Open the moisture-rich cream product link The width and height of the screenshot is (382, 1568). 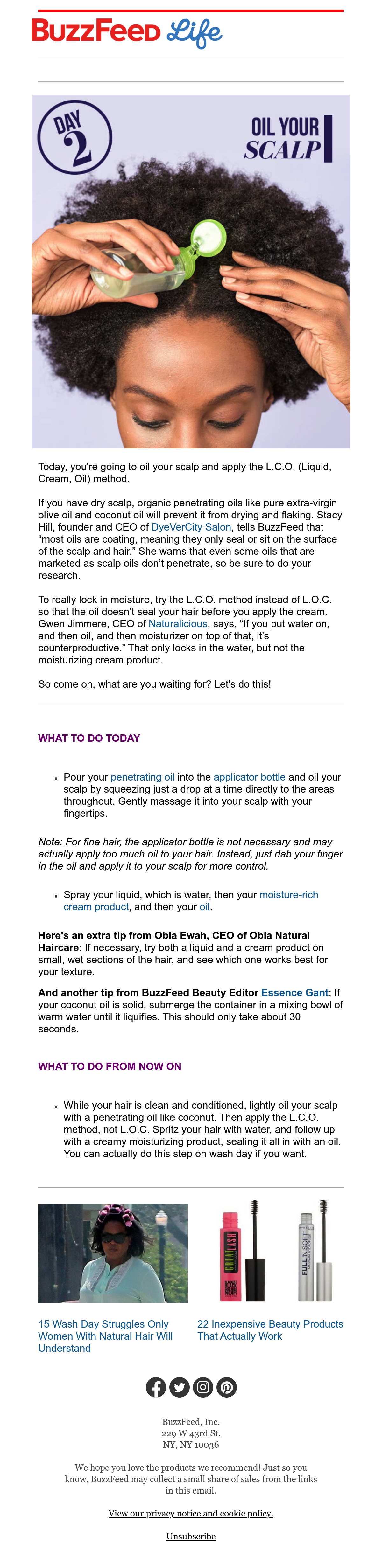[x=191, y=901]
